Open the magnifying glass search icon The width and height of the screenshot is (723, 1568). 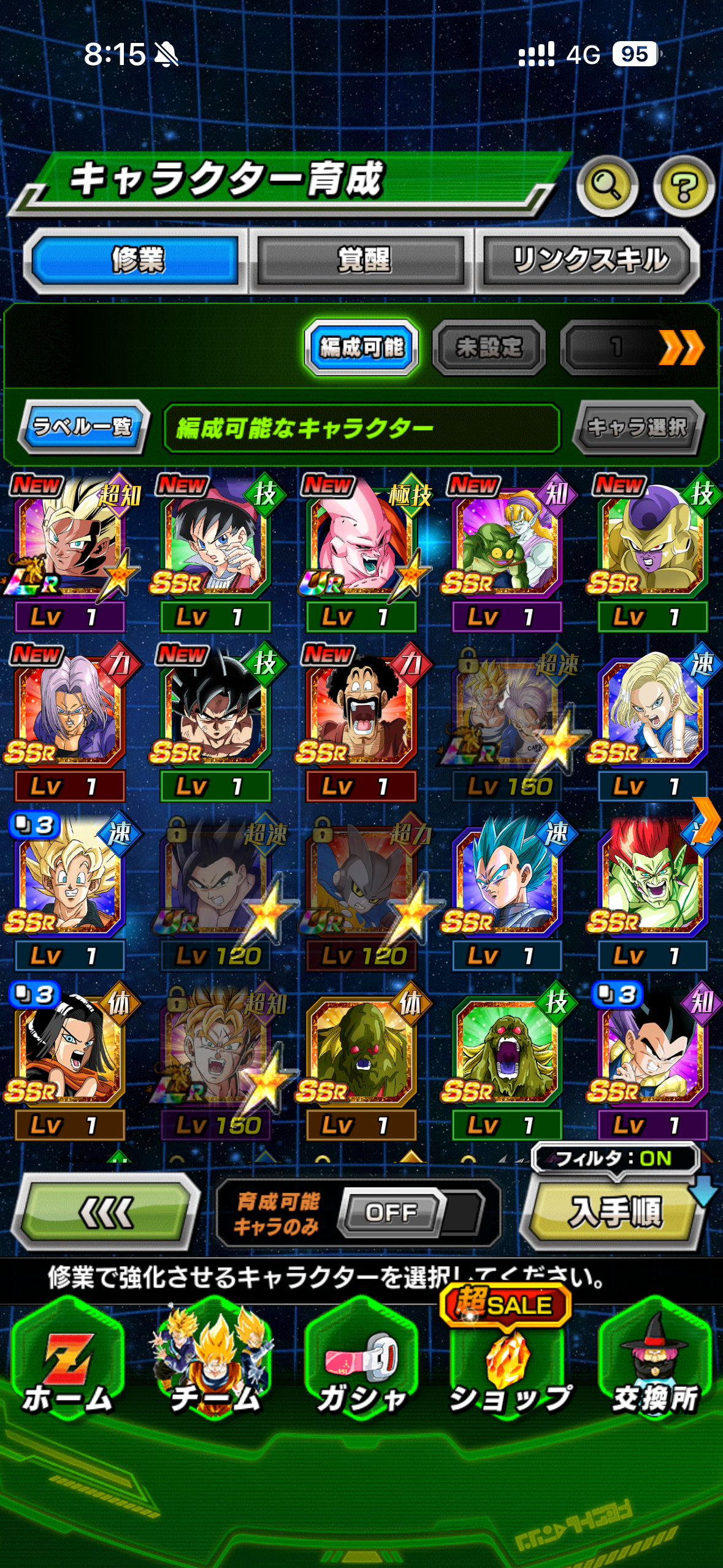[x=606, y=185]
